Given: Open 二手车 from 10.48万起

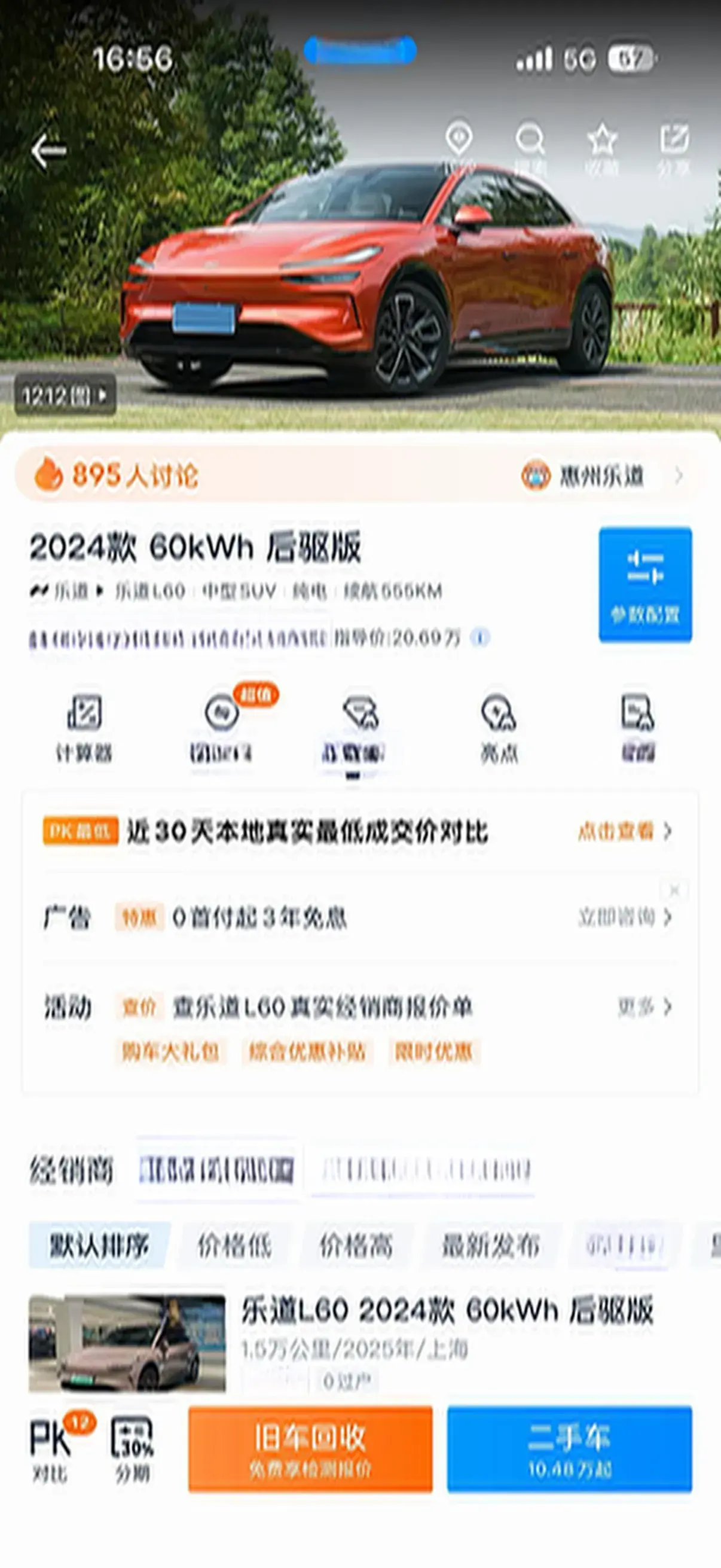Looking at the screenshot, I should coord(570,1448).
